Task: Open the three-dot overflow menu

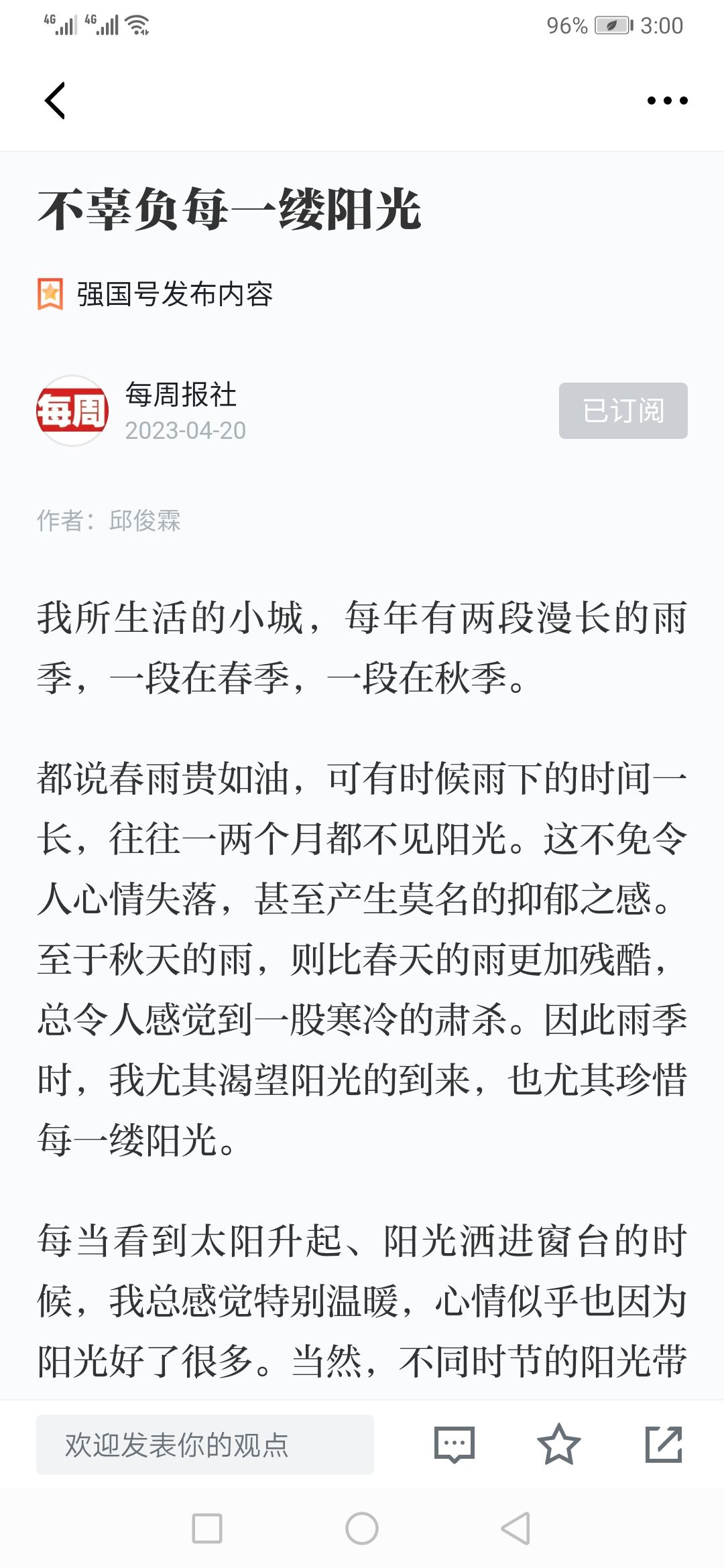Action: (667, 101)
